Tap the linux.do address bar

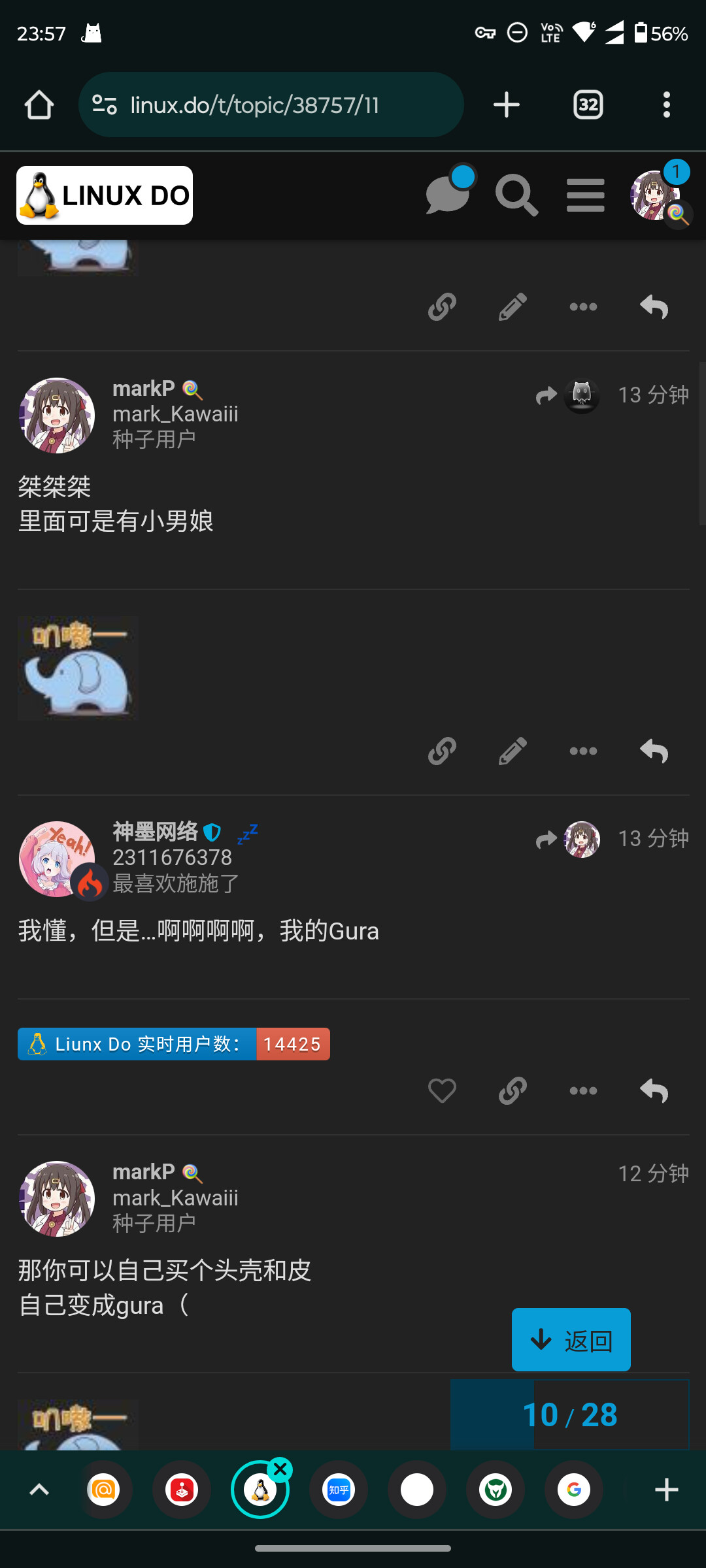pos(271,105)
